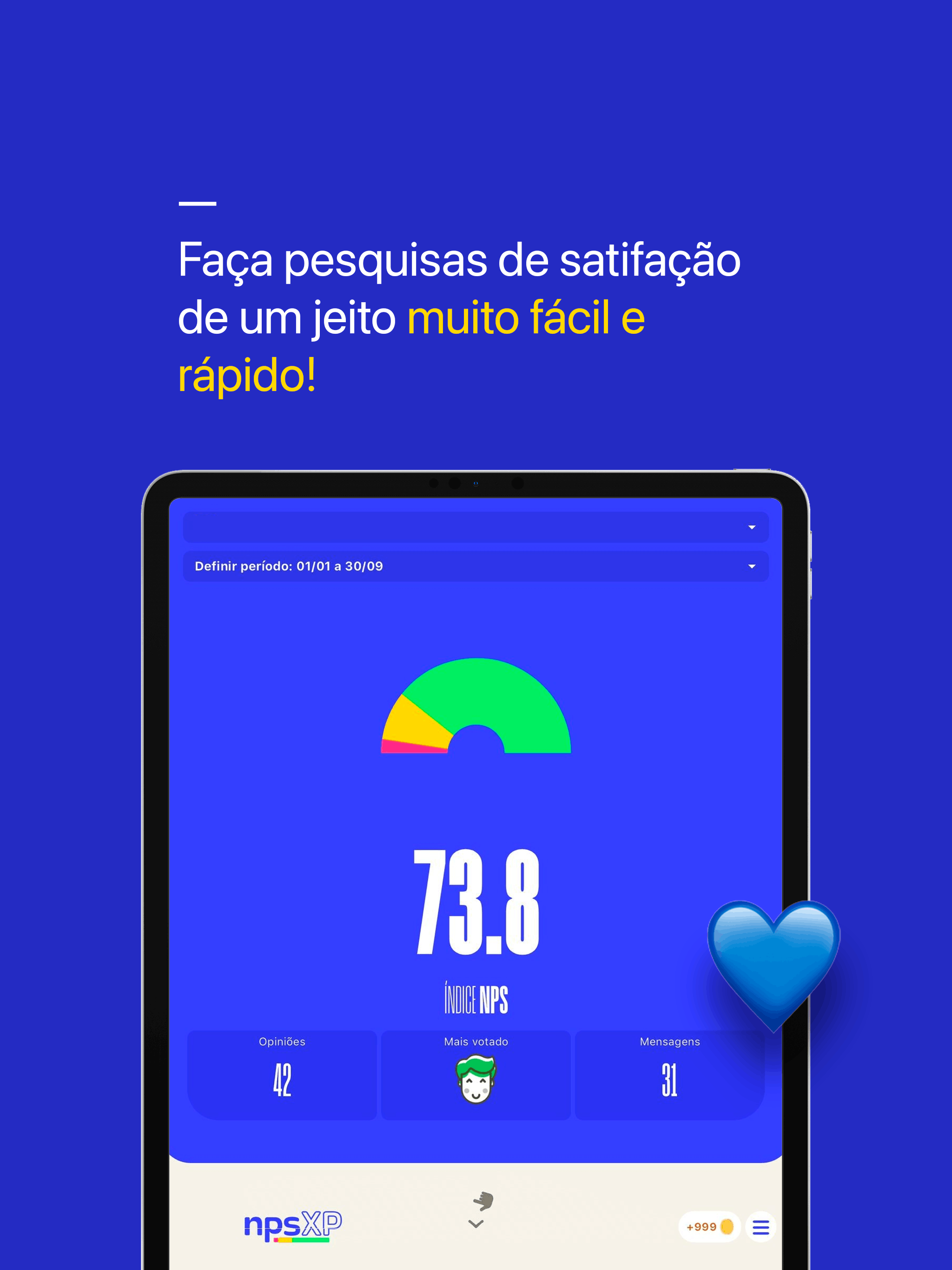Click the npsXP logo

tap(294, 1227)
